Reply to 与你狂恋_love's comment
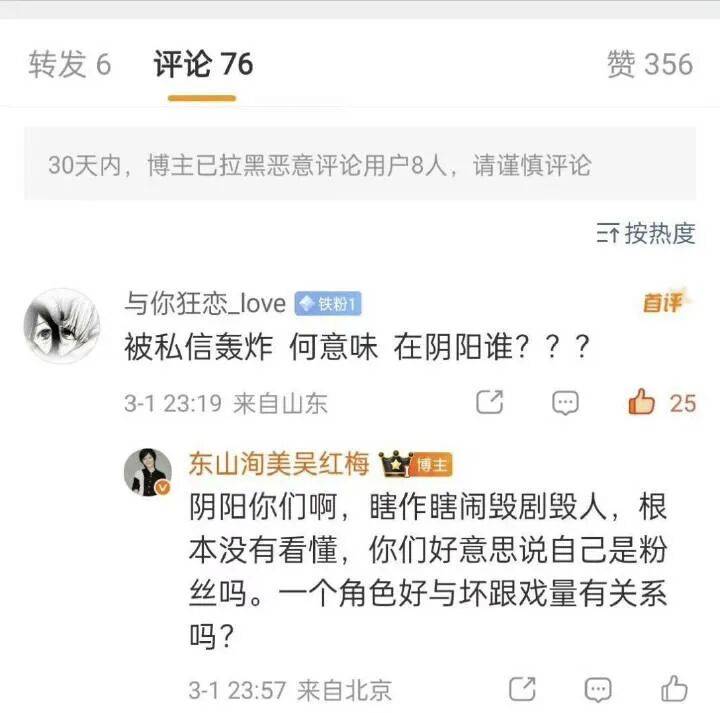Viewport: 720px width, 713px height. [x=566, y=402]
